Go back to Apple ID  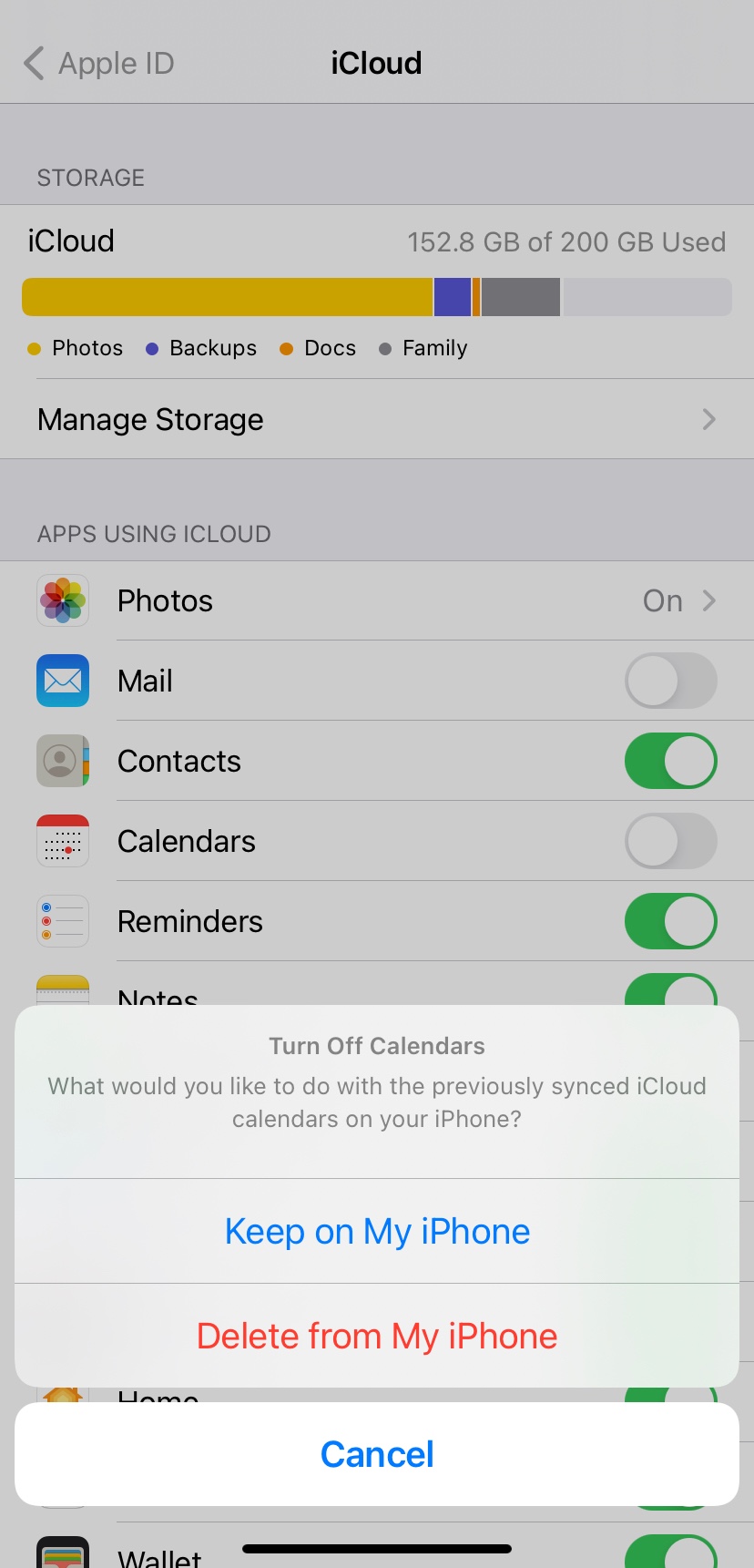tap(98, 64)
